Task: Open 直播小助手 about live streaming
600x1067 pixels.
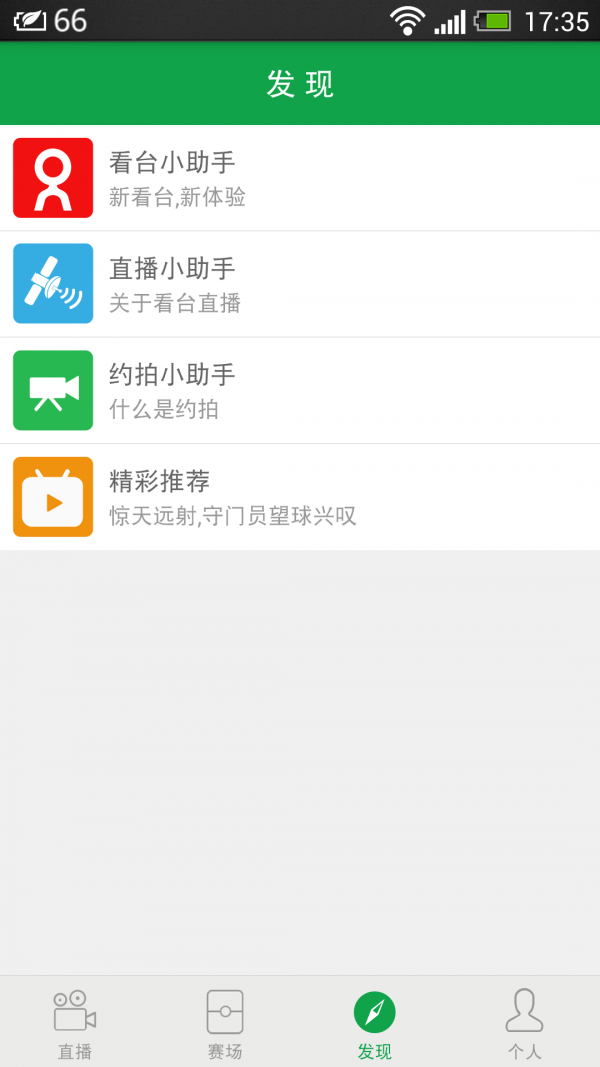Action: tap(300, 284)
